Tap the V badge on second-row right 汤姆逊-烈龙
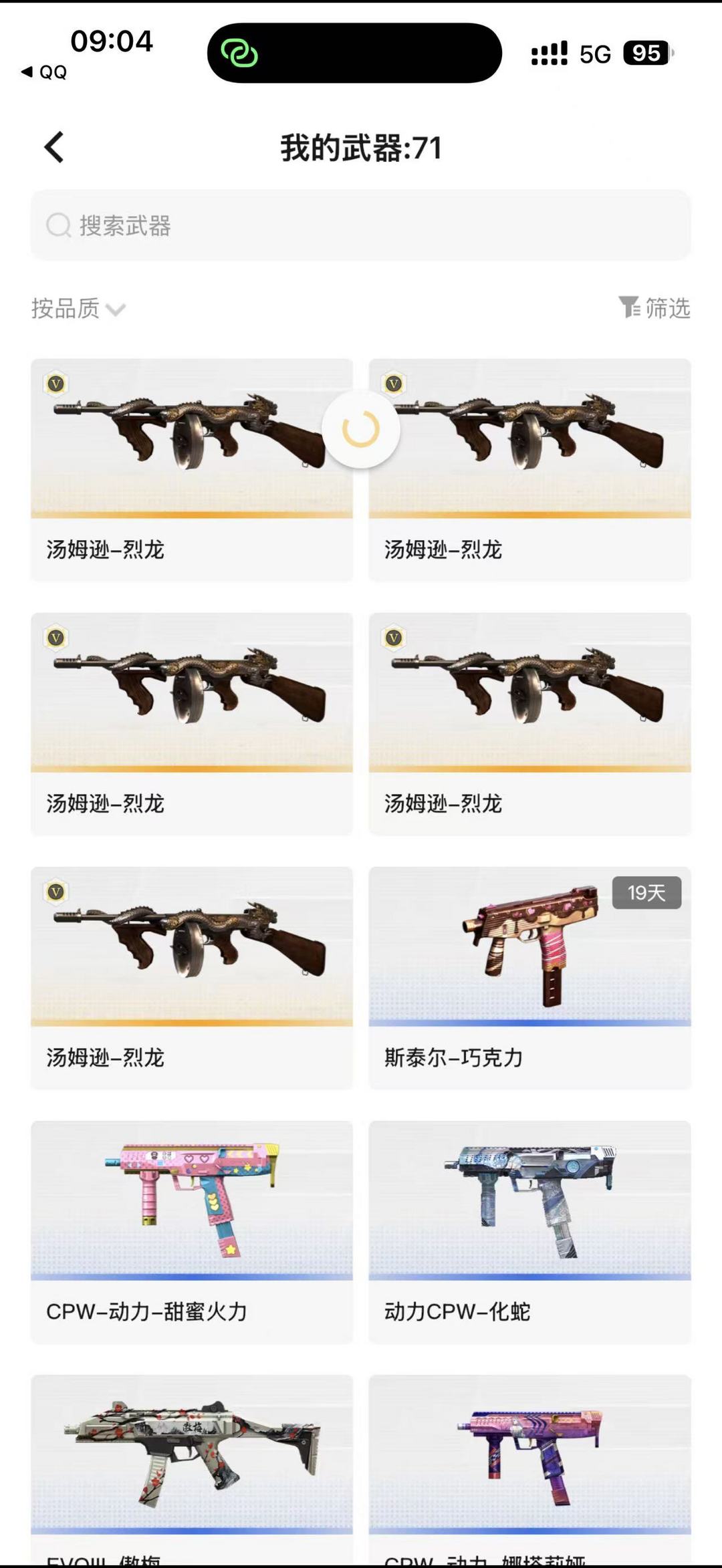Viewport: 722px width, 1568px height. [x=393, y=639]
